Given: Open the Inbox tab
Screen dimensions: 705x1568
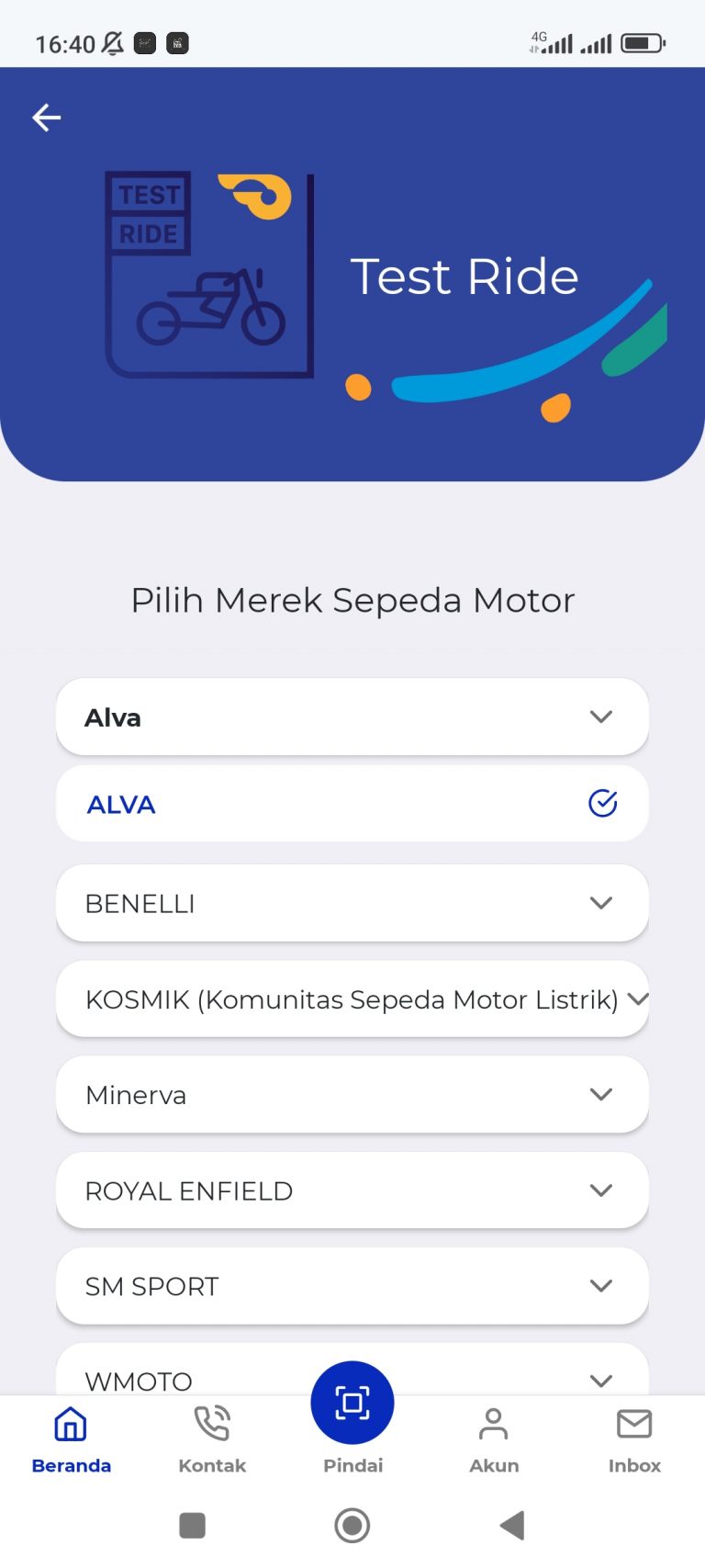Looking at the screenshot, I should [x=634, y=1438].
